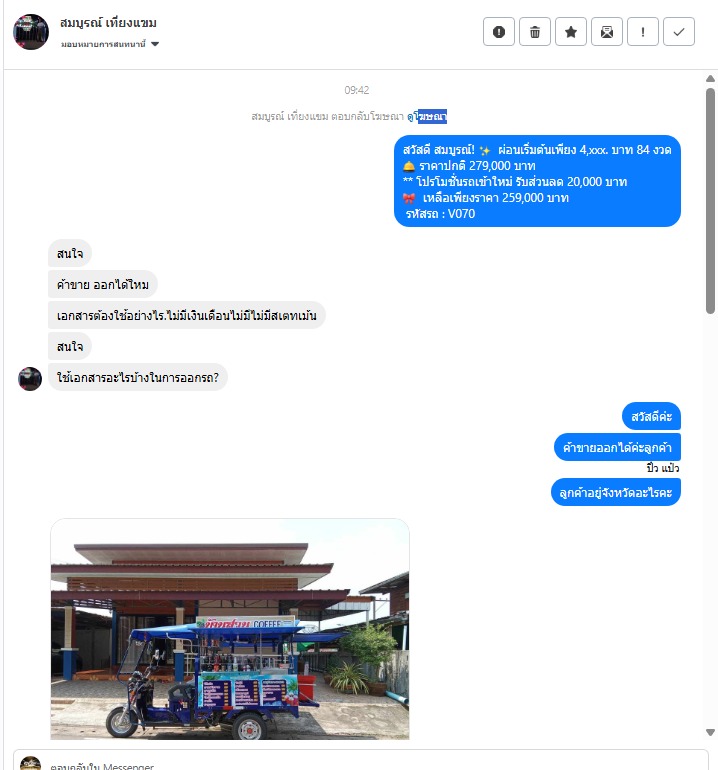This screenshot has height=770, width=718.
Task: Flag the conversation with the exclamation mark
Action: (x=642, y=32)
